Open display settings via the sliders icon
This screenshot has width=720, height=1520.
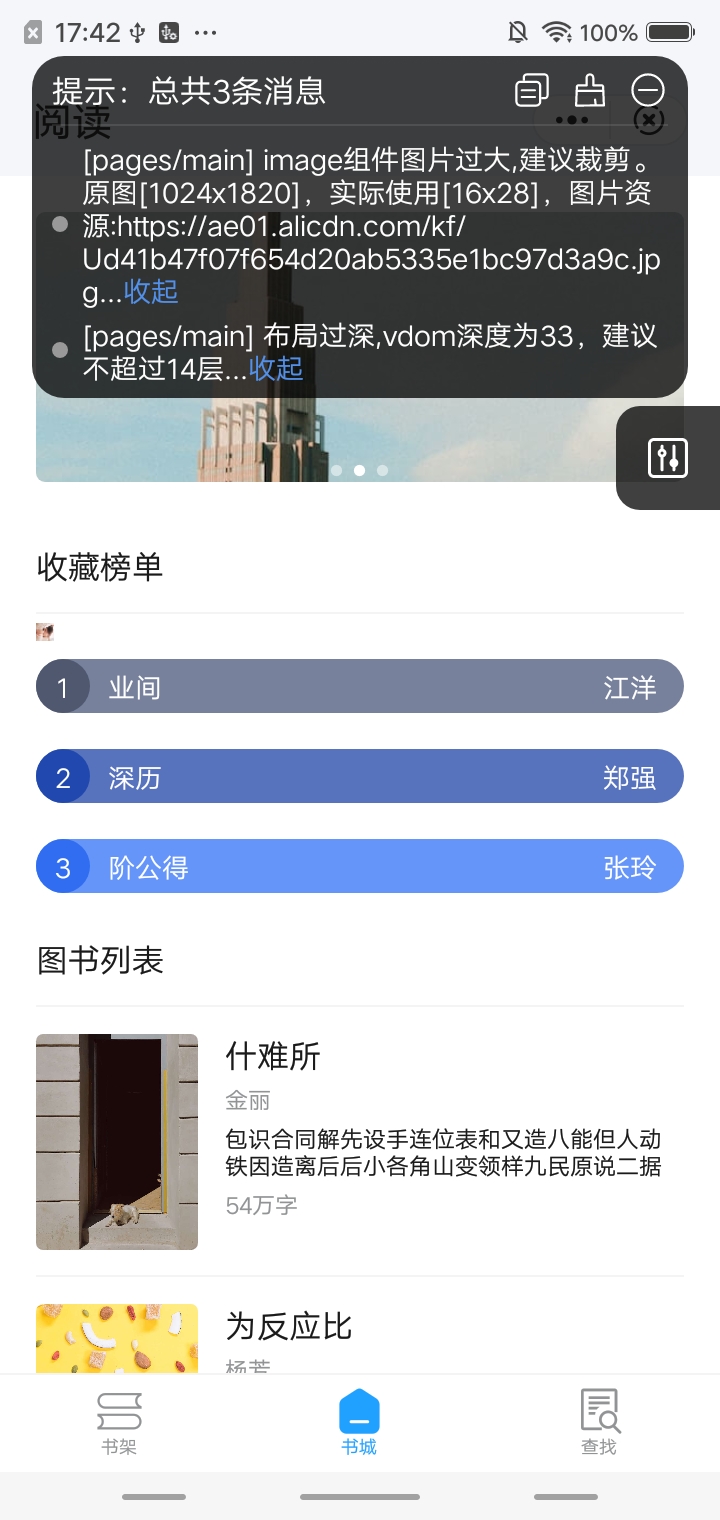point(668,457)
